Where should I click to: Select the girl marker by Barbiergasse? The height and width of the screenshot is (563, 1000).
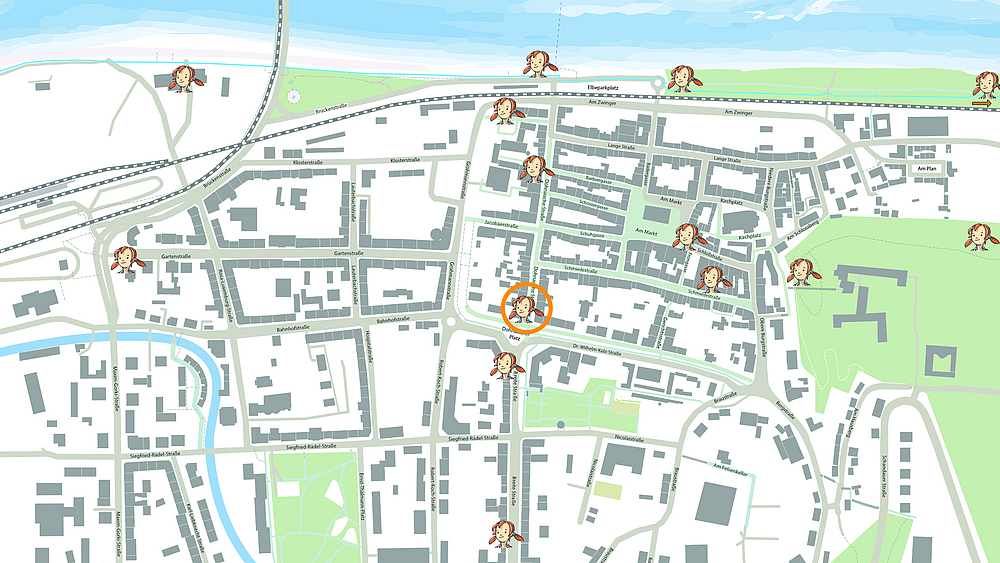pos(533,169)
